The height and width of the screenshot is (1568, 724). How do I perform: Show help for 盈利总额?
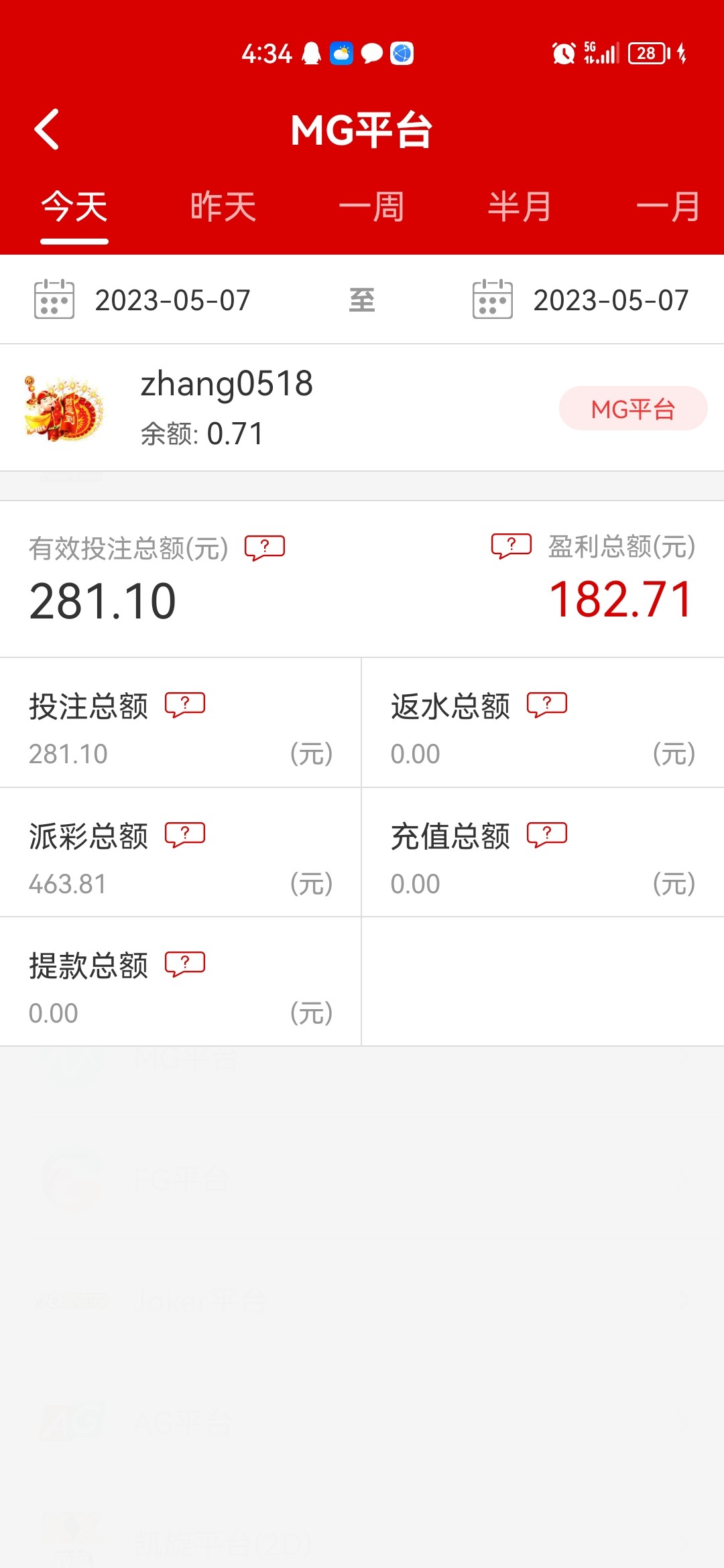click(511, 545)
